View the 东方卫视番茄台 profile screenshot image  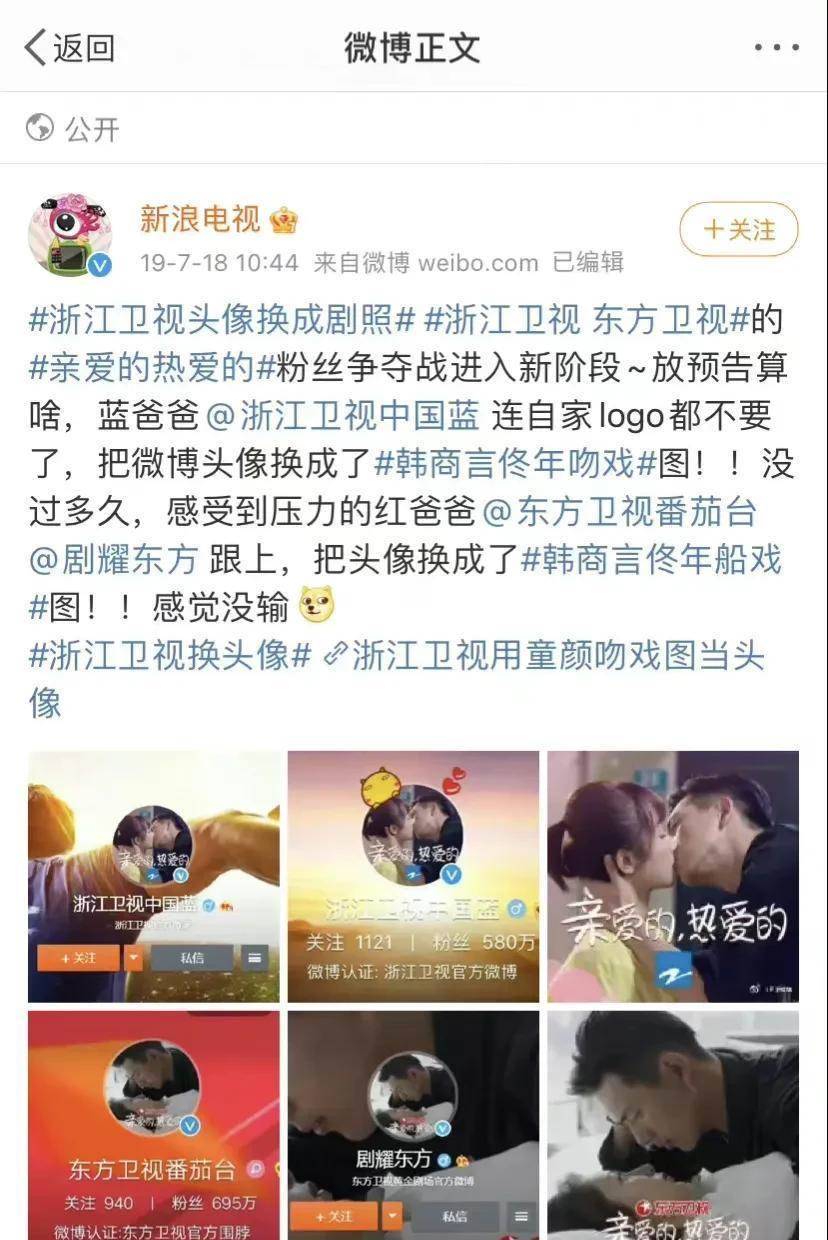[x=154, y=1125]
